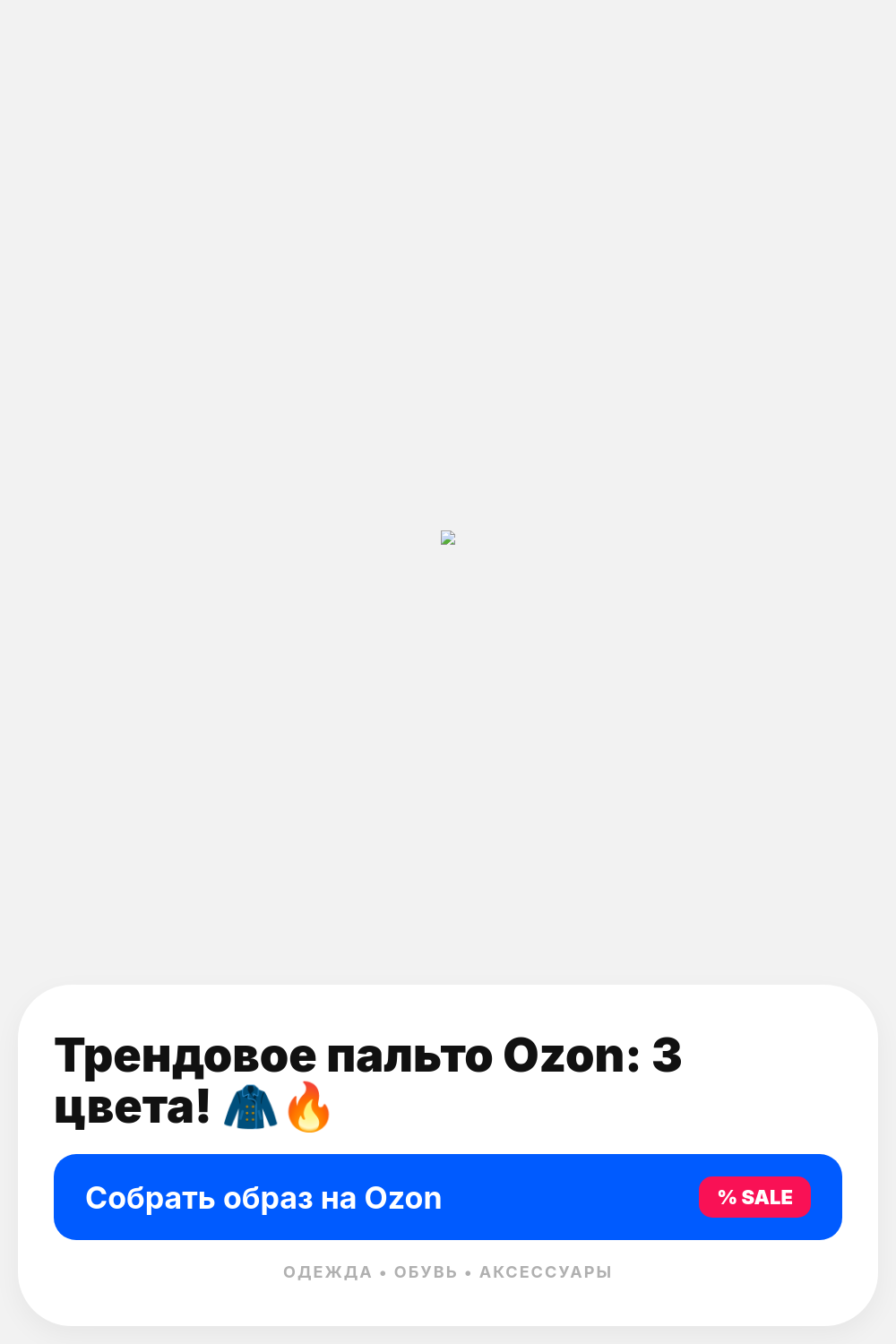Image resolution: width=896 pixels, height=1344 pixels.
Task: Tap the "Собрать образ на Ozon" button
Action: pyautogui.click(x=448, y=1197)
